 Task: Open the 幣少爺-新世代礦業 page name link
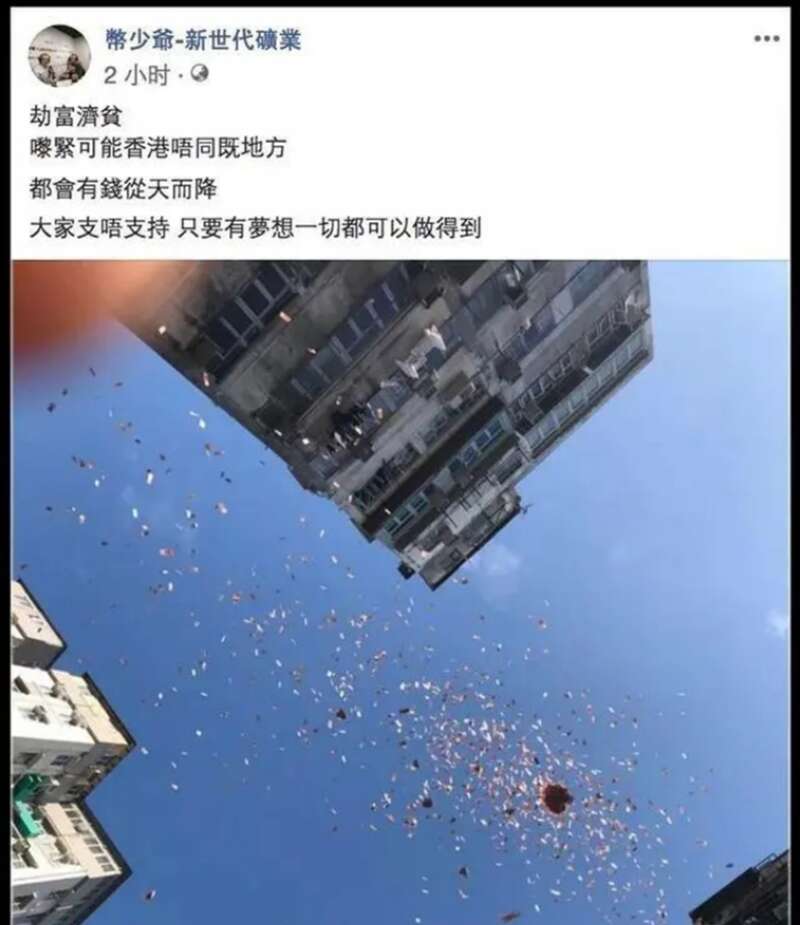(202, 40)
